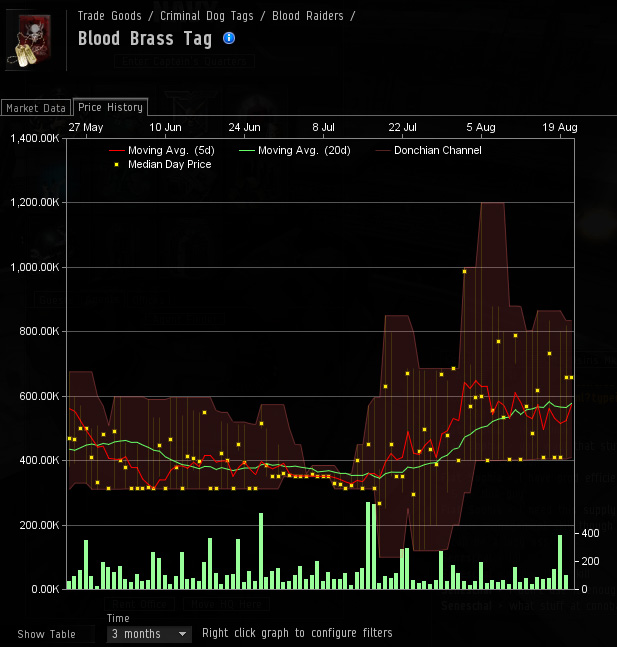Open the Blood Brass Tag info icon

(229, 38)
